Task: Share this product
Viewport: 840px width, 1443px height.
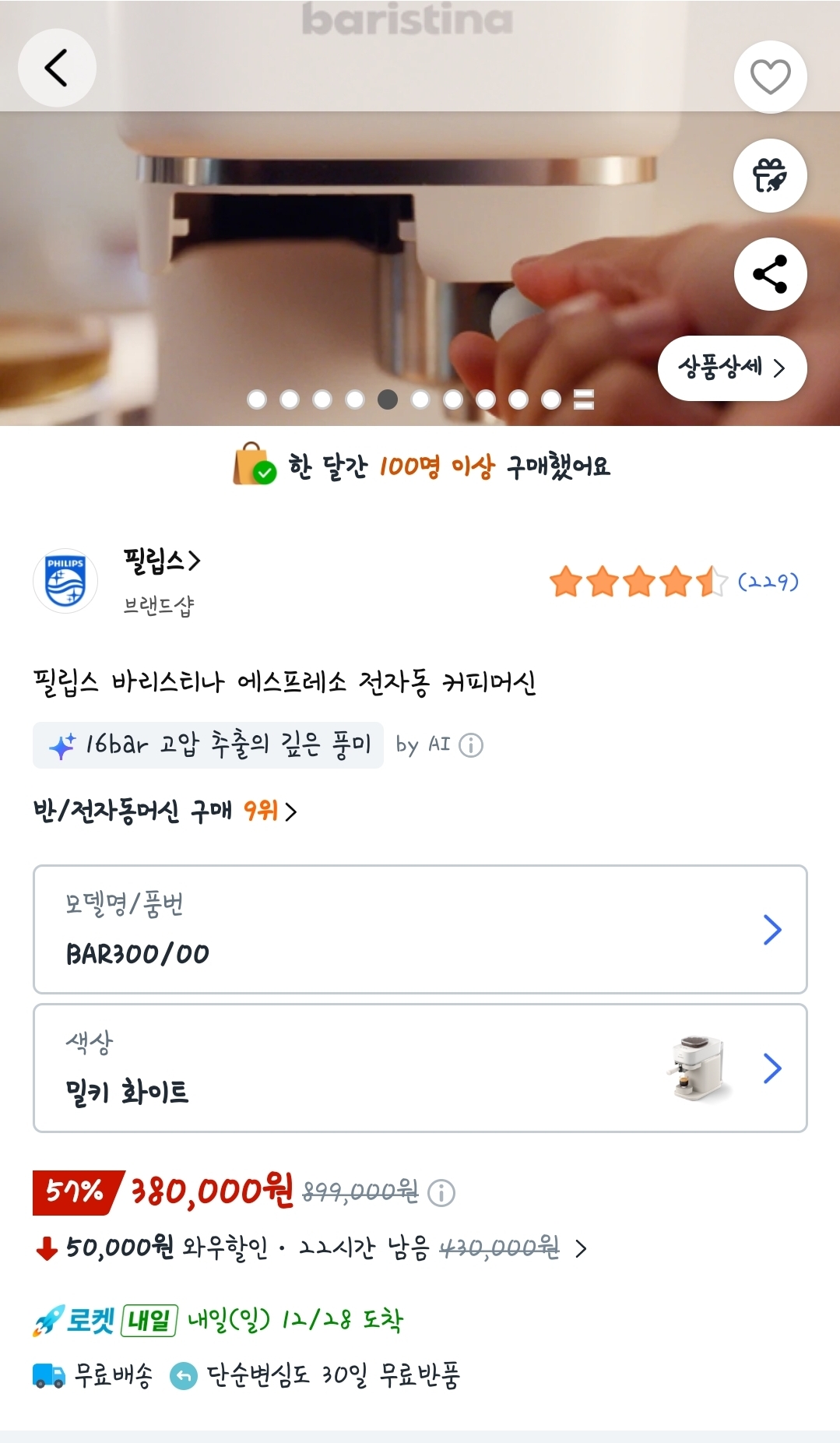Action: coord(770,274)
